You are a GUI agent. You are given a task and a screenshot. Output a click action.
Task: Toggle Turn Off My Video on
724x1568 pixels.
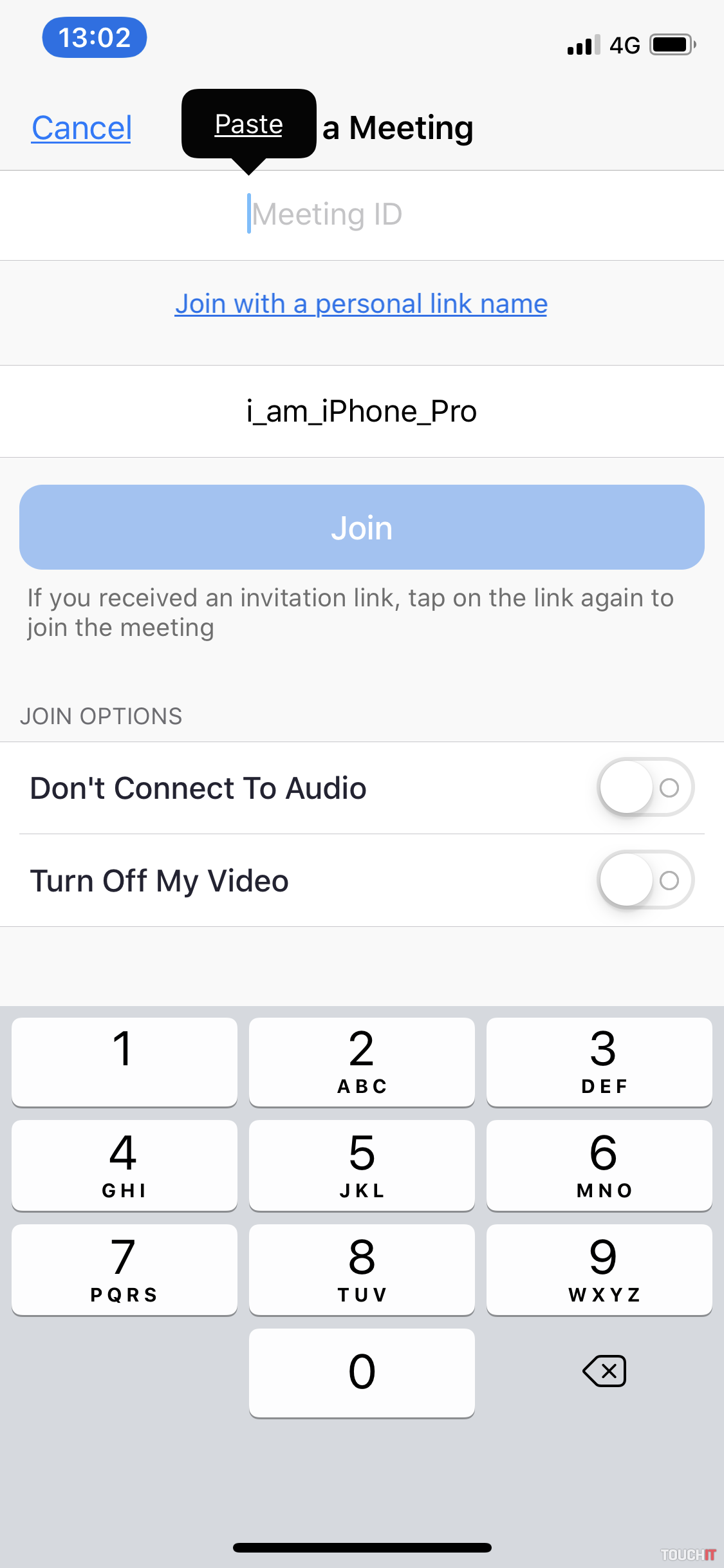coord(645,880)
